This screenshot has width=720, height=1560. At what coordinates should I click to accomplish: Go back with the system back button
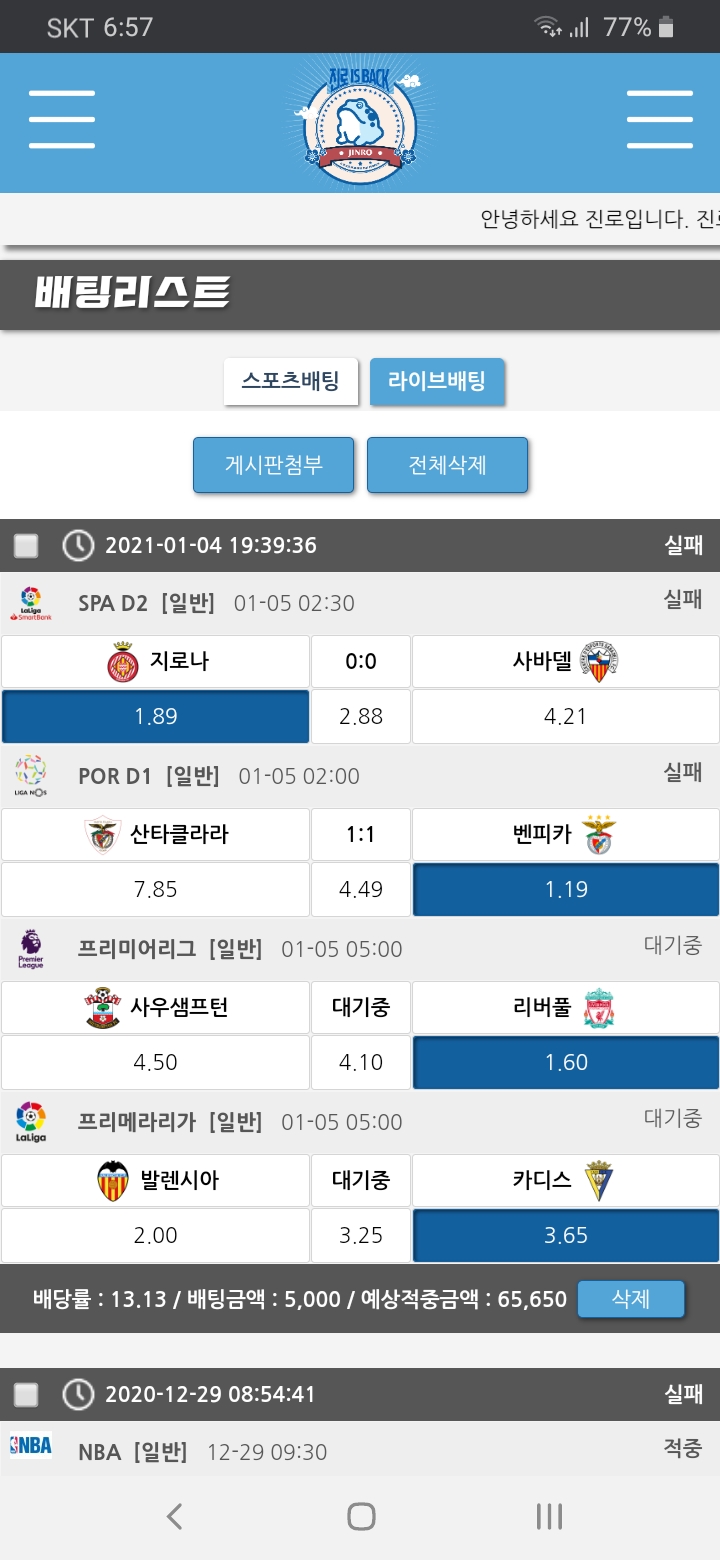(174, 1516)
